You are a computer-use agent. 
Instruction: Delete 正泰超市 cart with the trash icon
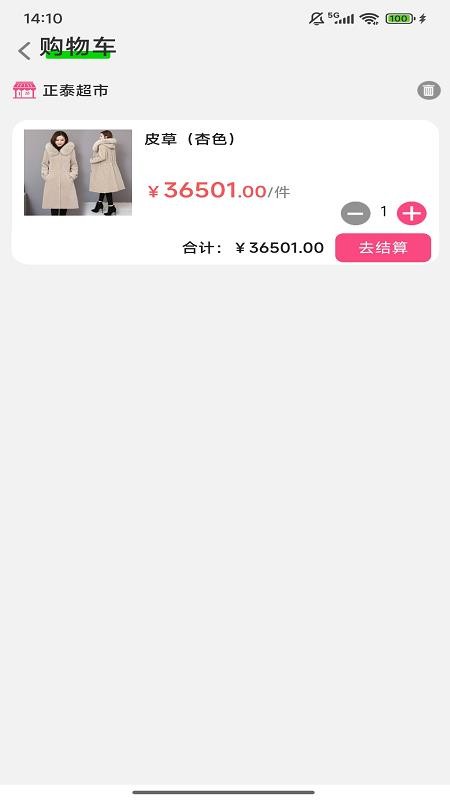click(x=429, y=91)
